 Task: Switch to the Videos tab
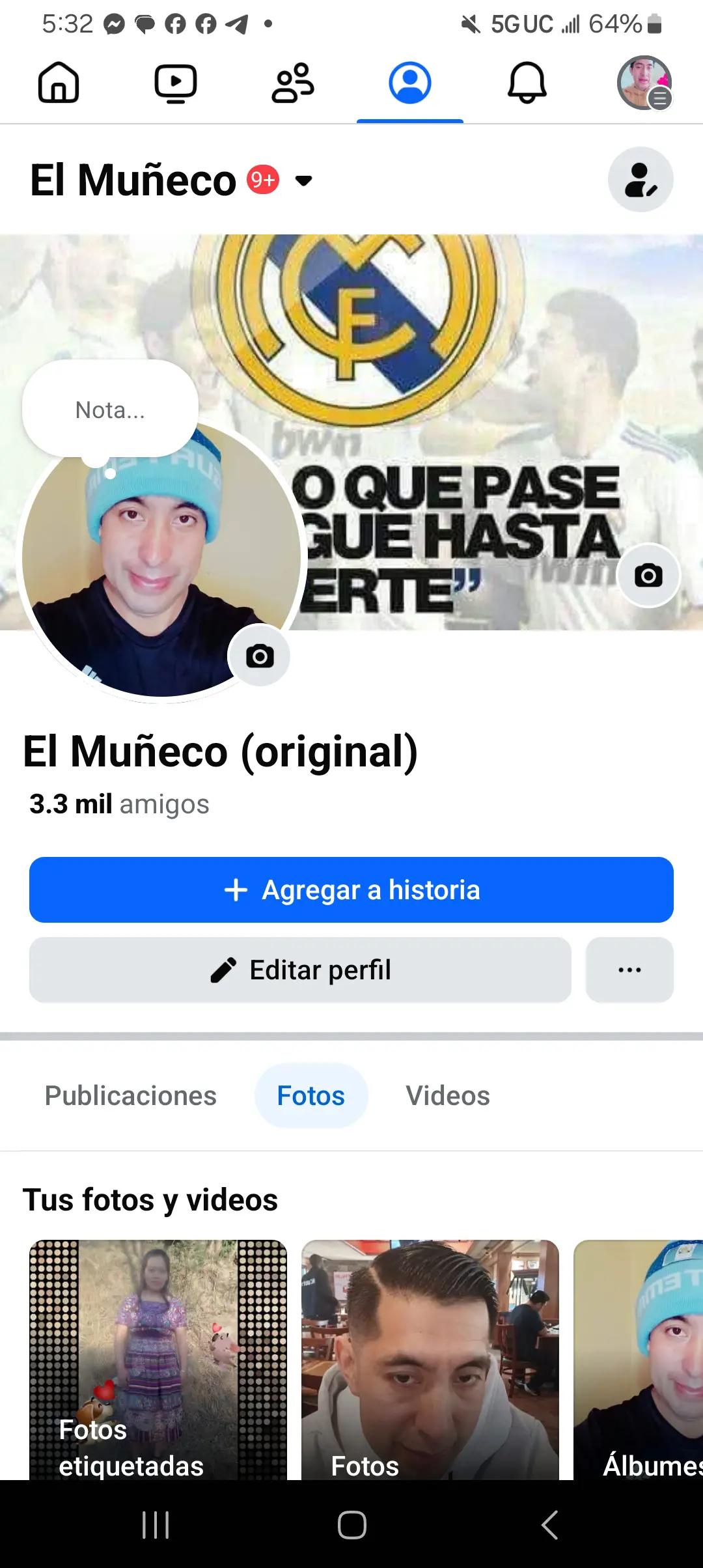coord(448,1095)
